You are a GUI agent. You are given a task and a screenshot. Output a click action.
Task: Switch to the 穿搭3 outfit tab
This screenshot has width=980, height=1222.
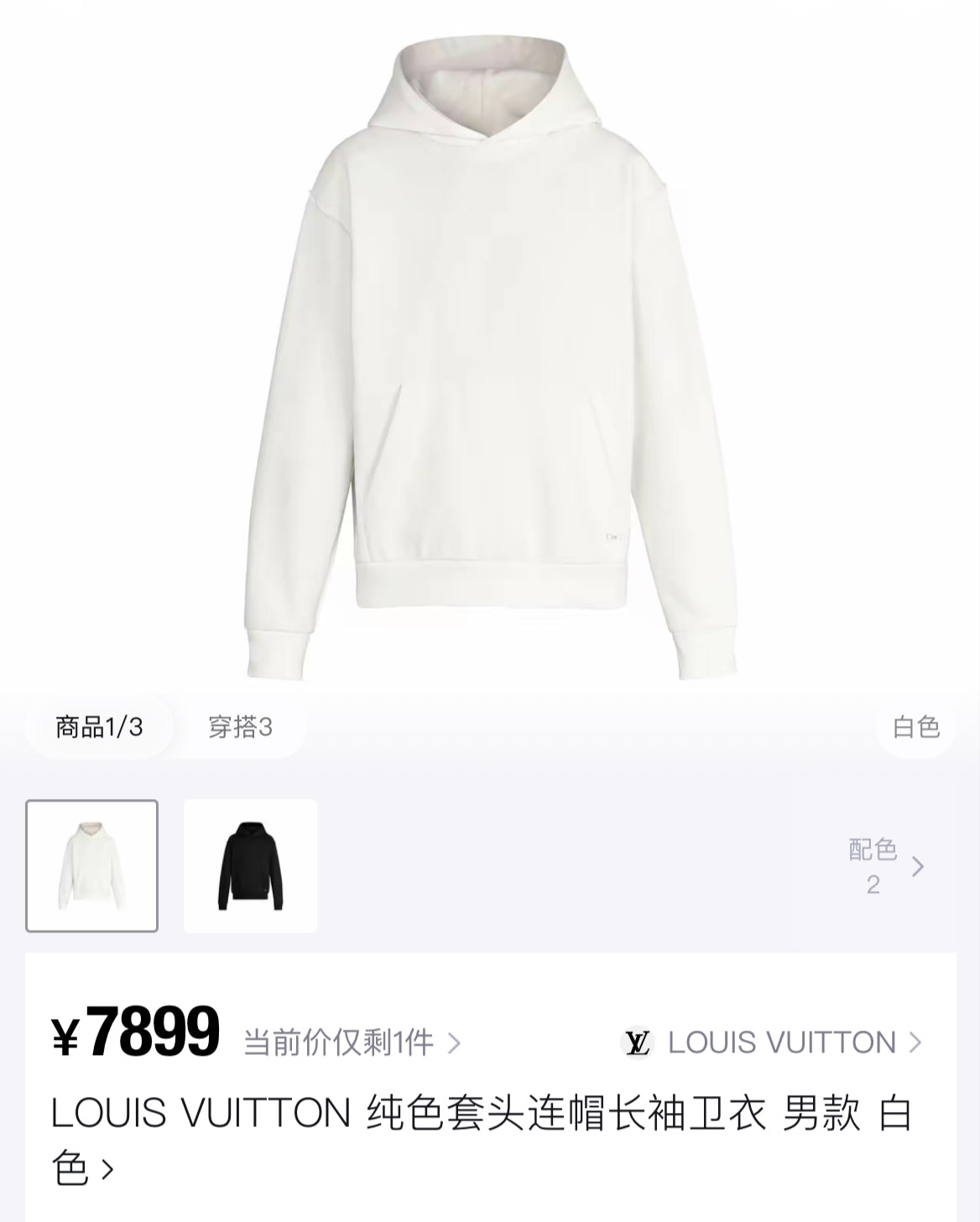[240, 727]
